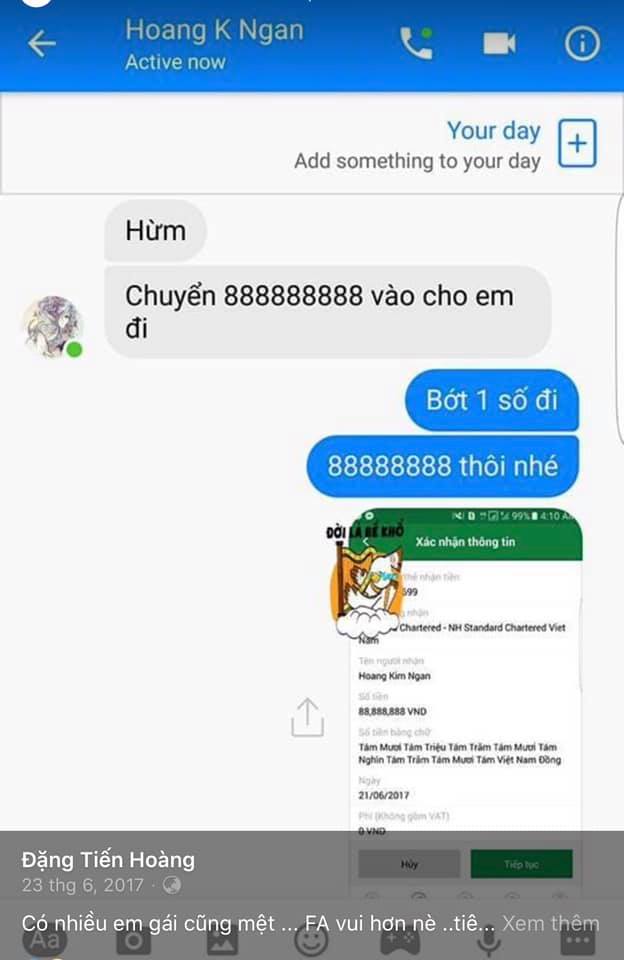Open Đặng Tiến Hoàng's profile

[x=108, y=859]
